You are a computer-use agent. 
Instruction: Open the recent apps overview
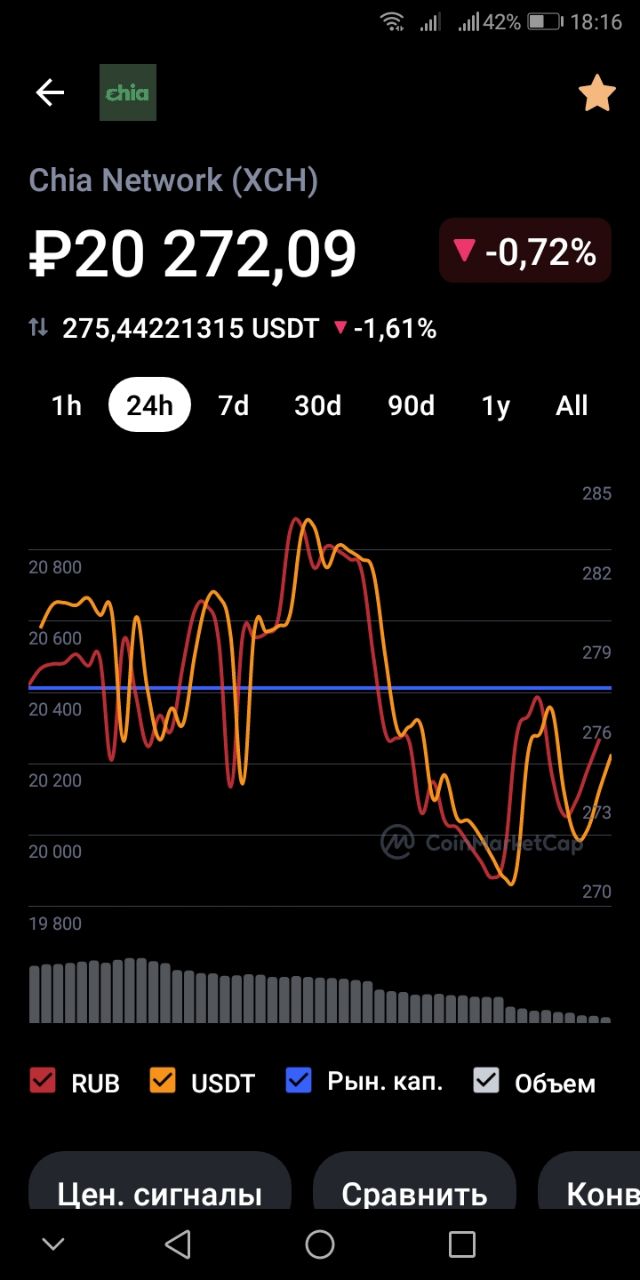pyautogui.click(x=462, y=1244)
